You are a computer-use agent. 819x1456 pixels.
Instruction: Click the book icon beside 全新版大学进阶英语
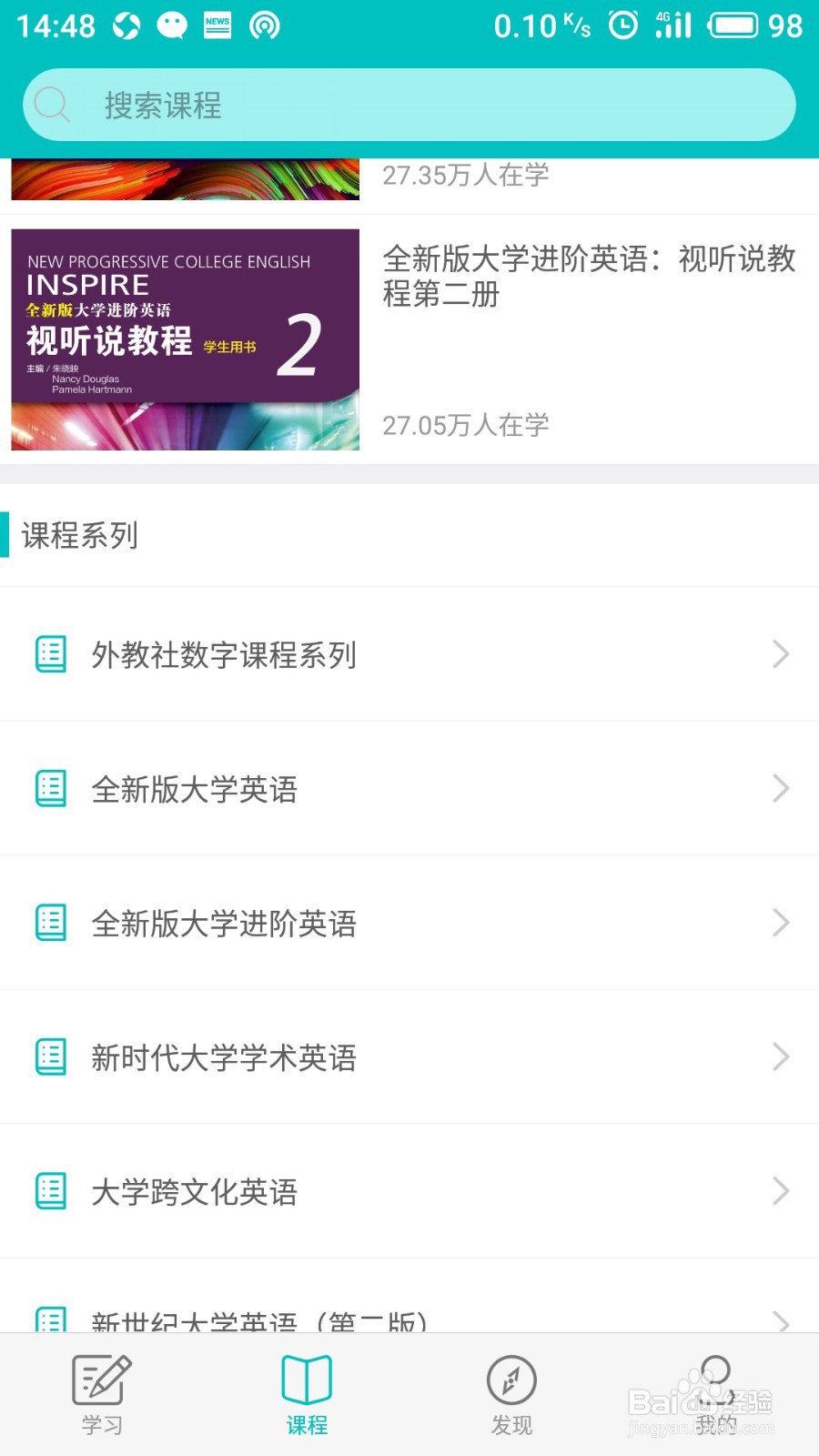50,923
